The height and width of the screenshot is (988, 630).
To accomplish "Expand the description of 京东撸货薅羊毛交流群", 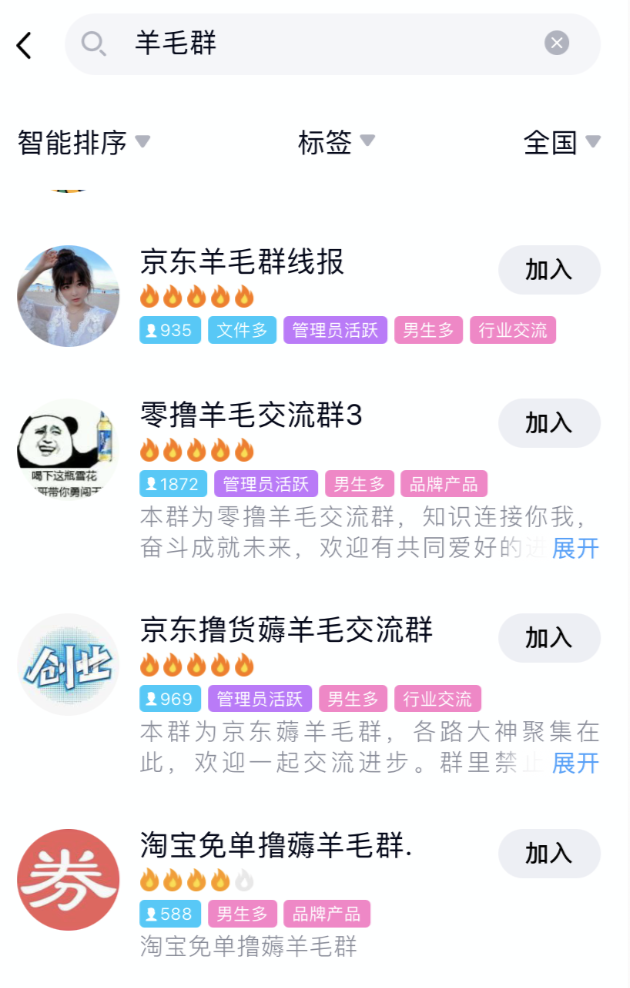I will 575,763.
